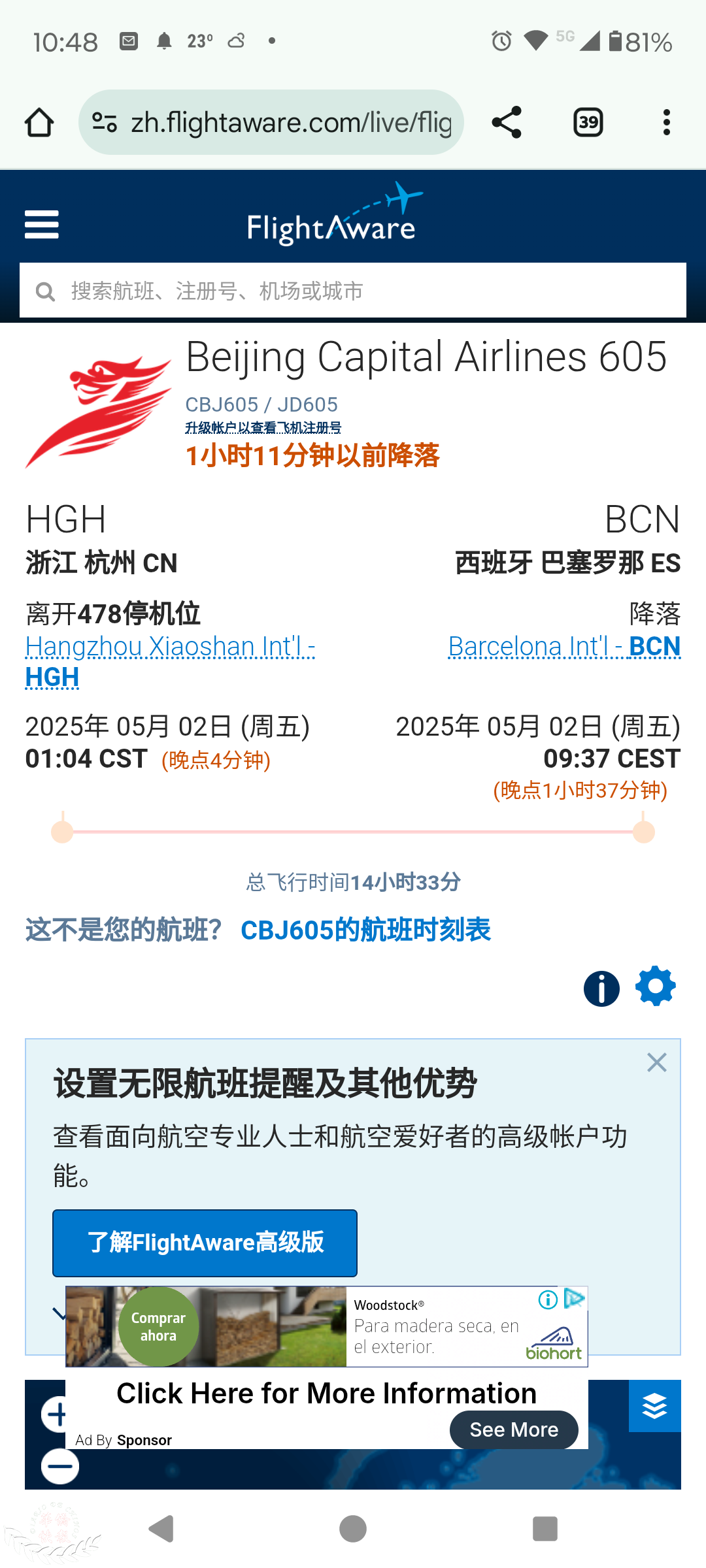View the CBJ605 flight schedule link
706x1568 pixels.
365,930
